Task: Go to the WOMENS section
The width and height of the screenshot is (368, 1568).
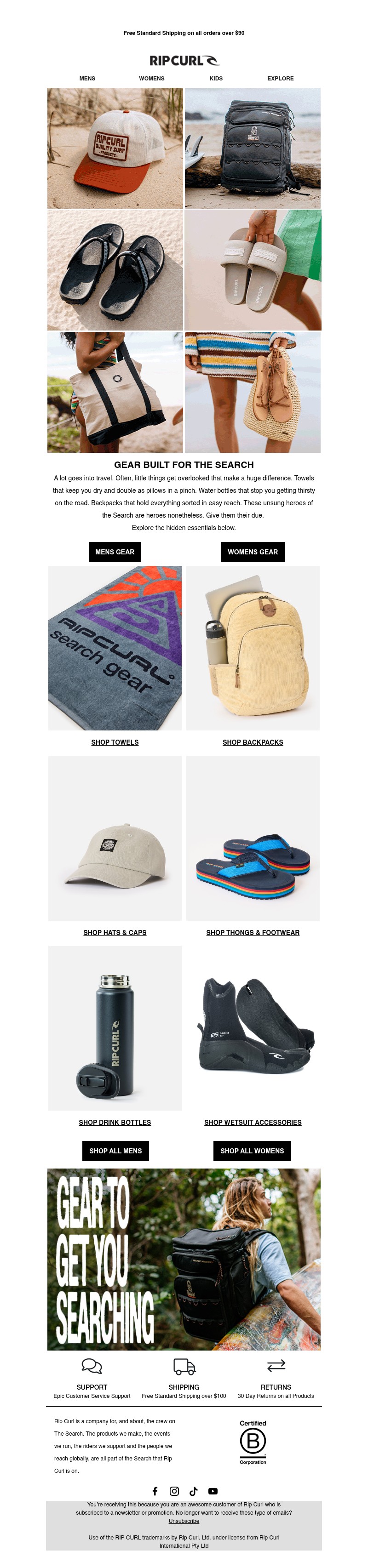Action: [152, 79]
